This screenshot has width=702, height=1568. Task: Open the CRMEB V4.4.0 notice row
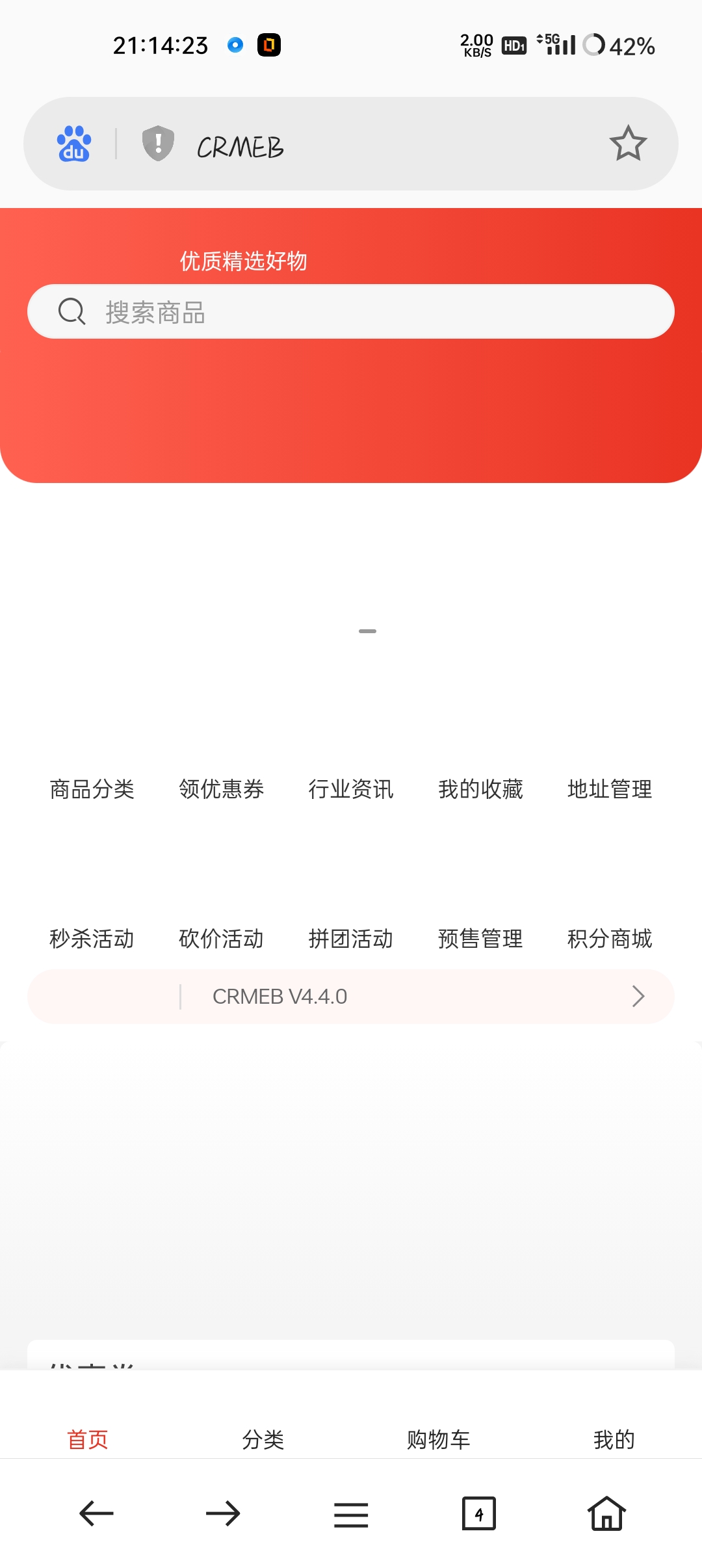click(351, 997)
